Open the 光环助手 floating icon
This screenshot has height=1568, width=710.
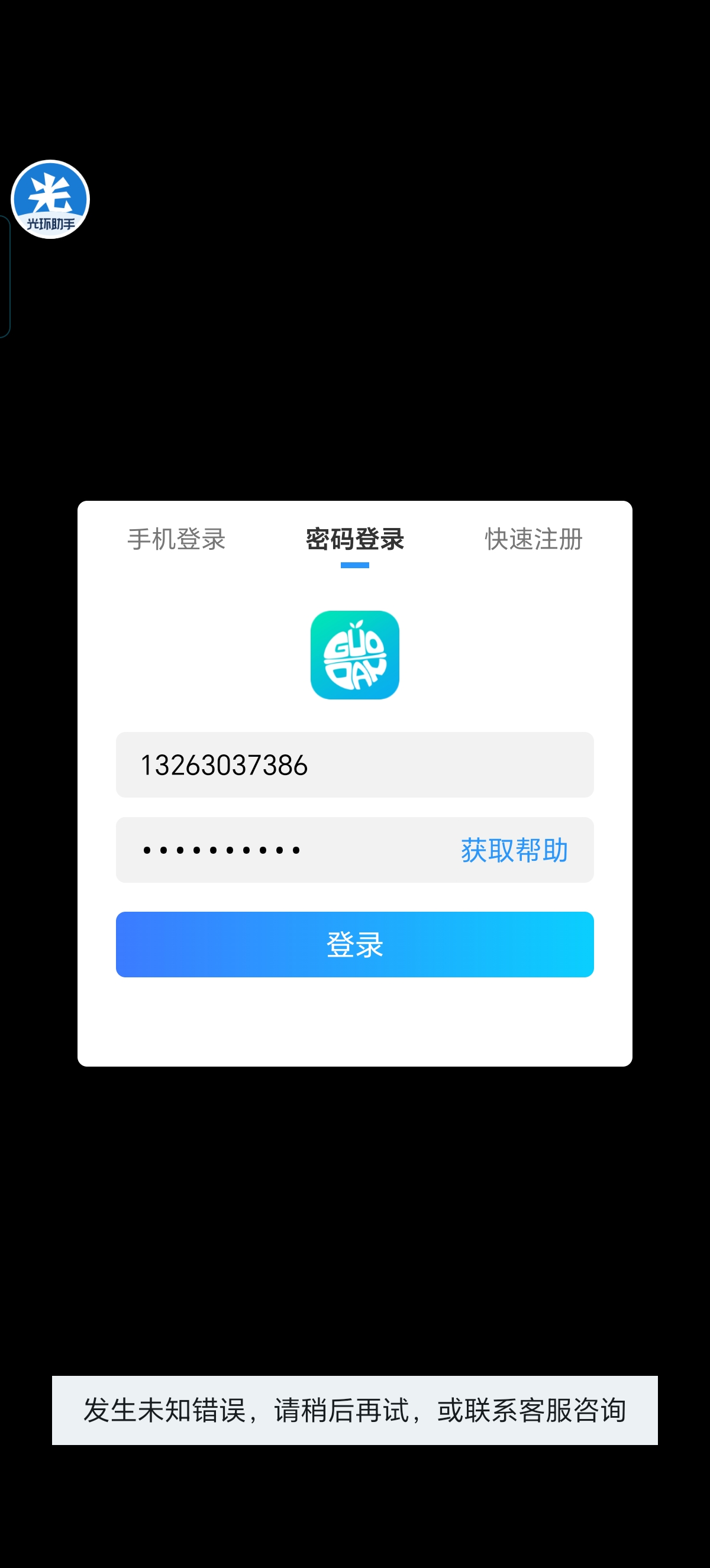pyautogui.click(x=50, y=200)
